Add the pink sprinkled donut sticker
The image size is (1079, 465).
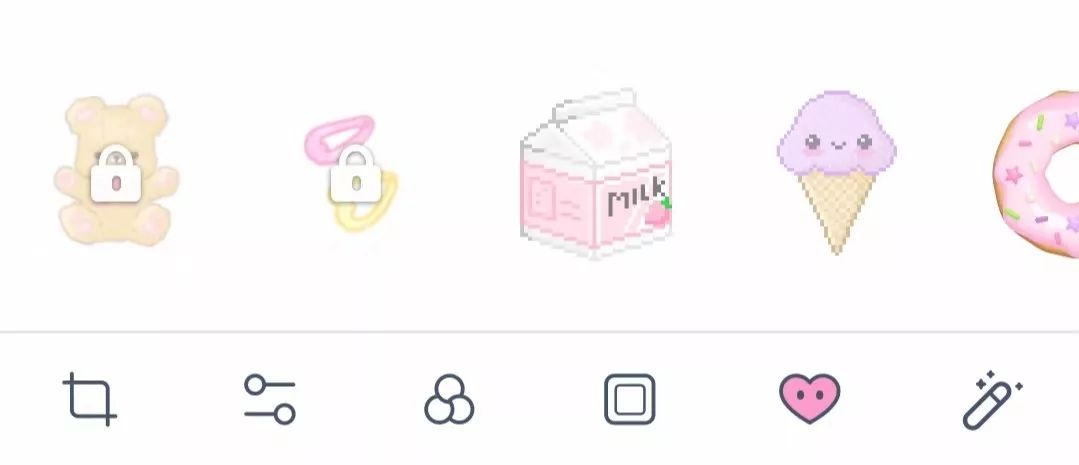(x=1036, y=173)
